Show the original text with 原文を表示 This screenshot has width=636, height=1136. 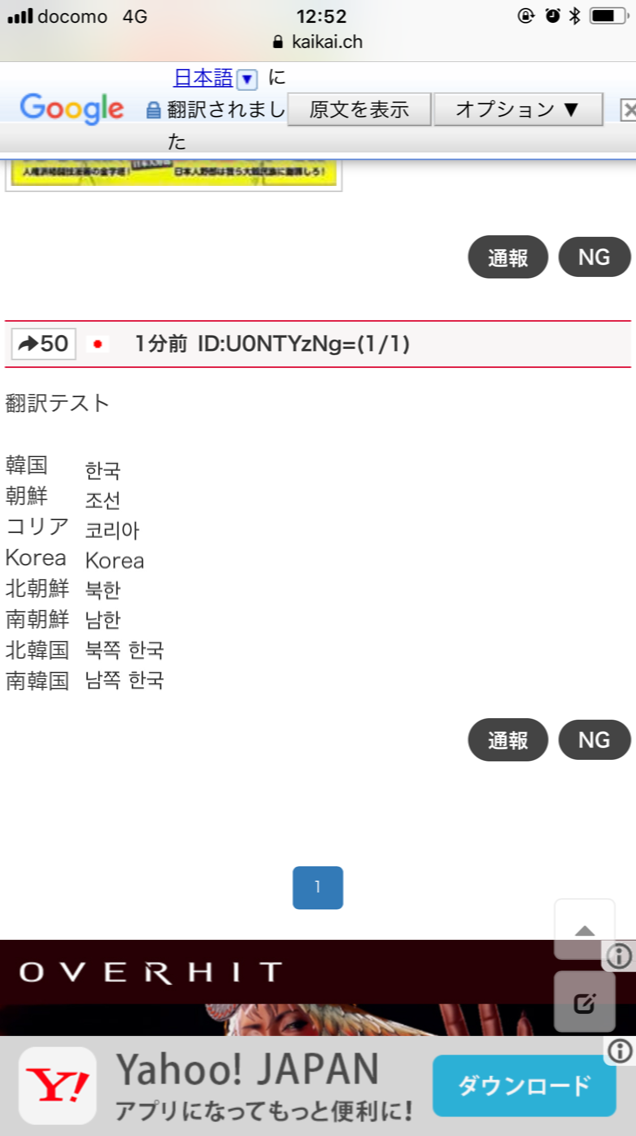[x=359, y=109]
